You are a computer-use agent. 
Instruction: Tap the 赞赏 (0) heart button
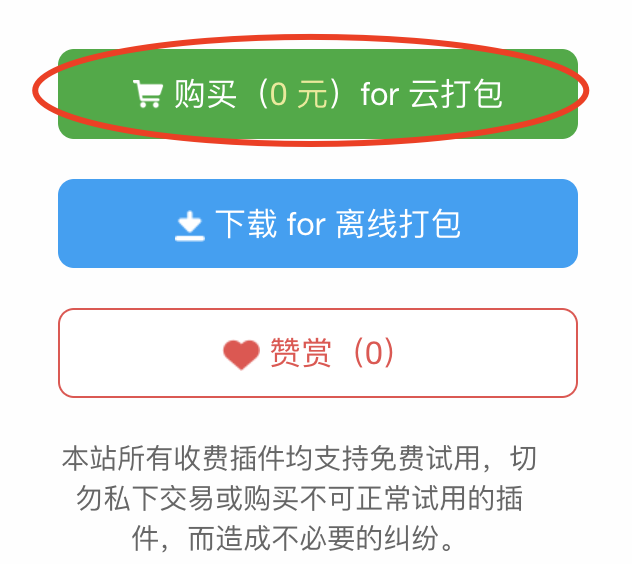coord(317,353)
